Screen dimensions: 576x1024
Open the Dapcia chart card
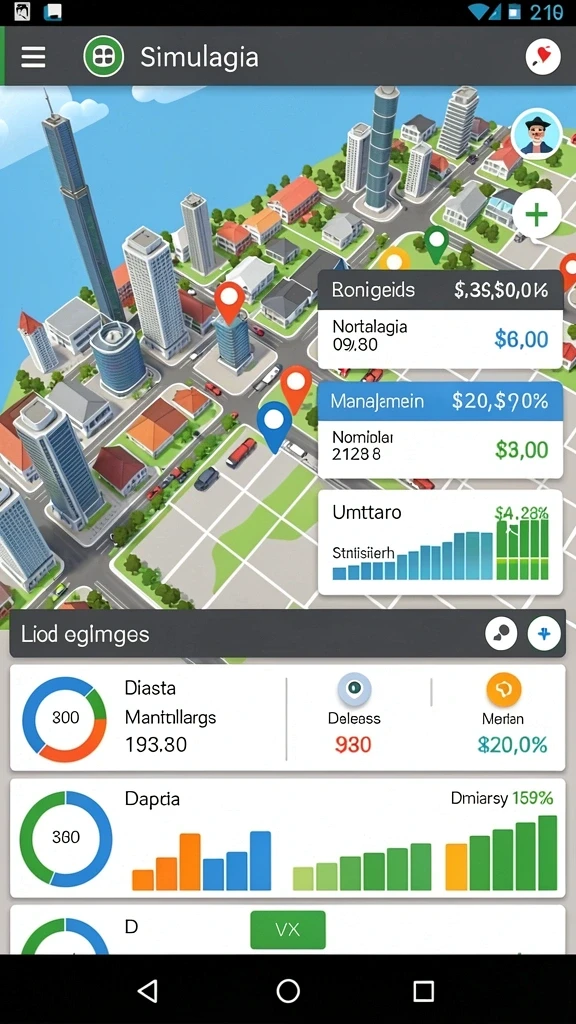[287, 838]
